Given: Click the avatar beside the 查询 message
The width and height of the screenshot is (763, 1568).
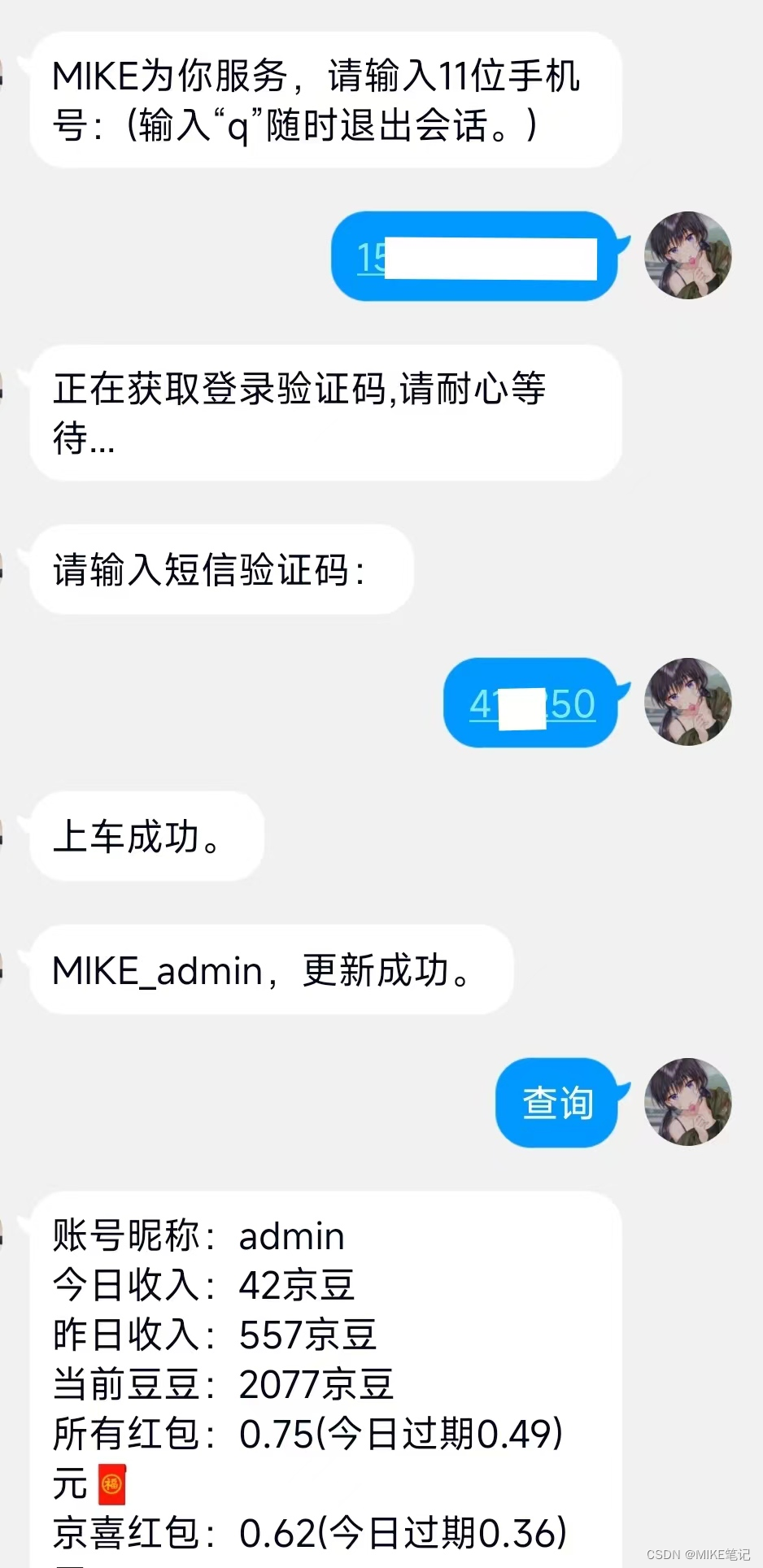Looking at the screenshot, I should tap(688, 1104).
